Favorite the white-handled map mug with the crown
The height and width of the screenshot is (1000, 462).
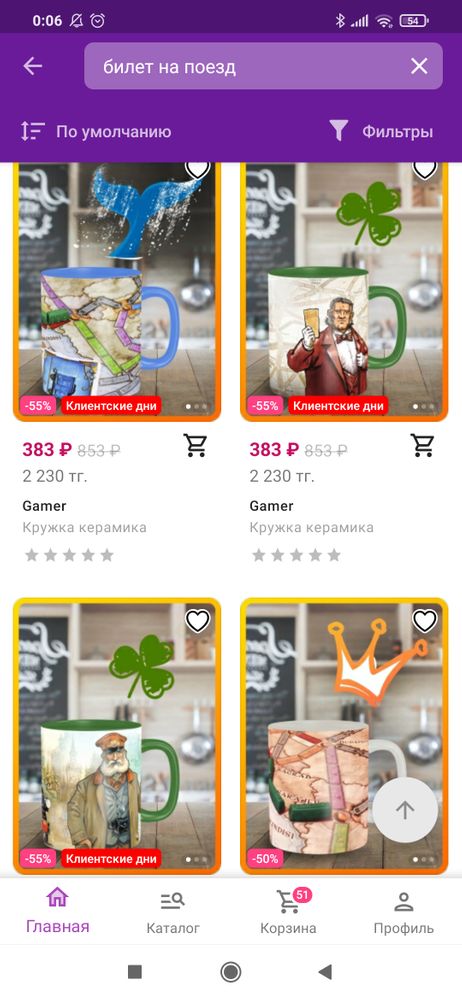pyautogui.click(x=424, y=621)
